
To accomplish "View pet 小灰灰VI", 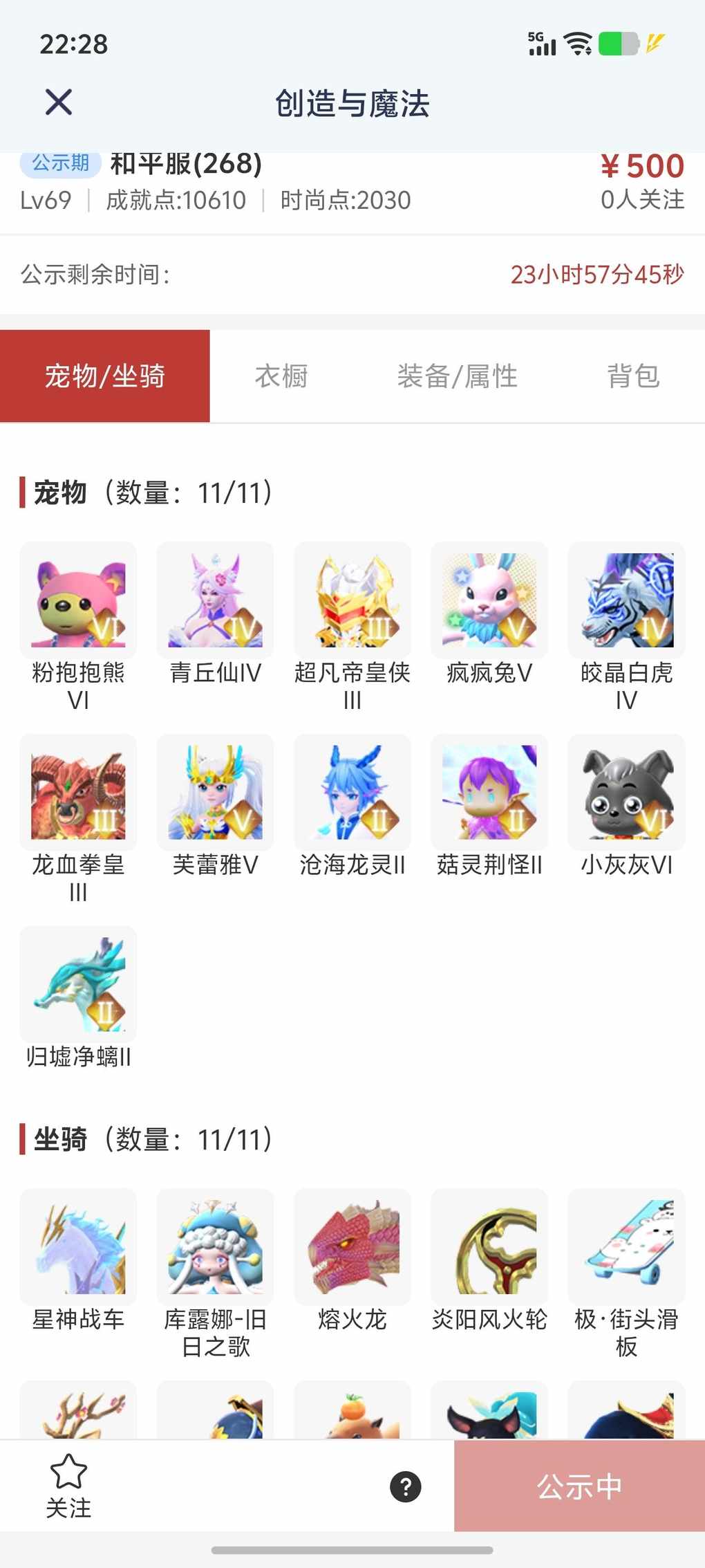I will point(626,793).
